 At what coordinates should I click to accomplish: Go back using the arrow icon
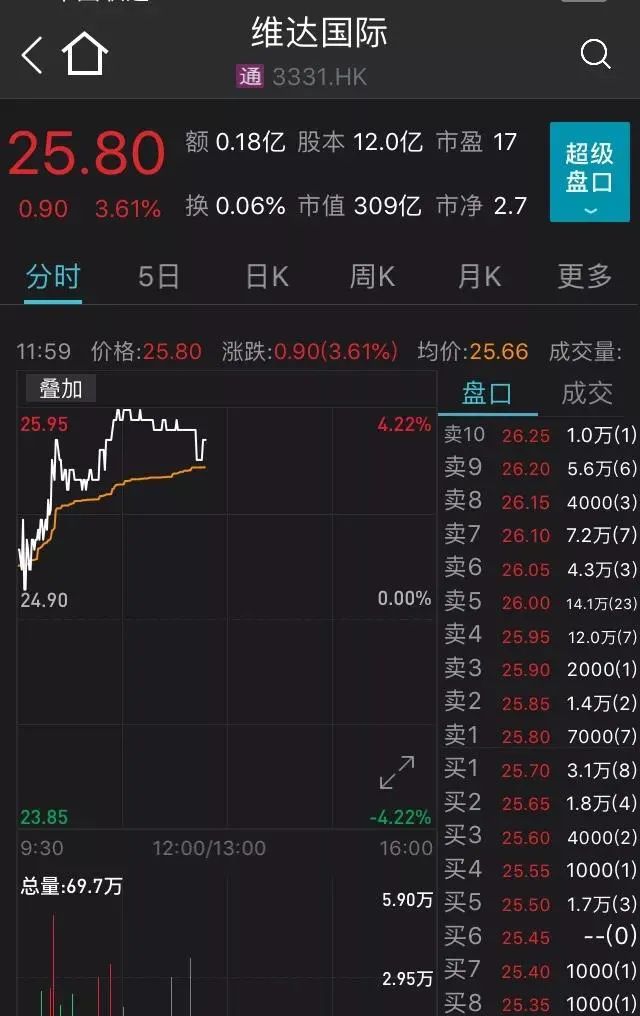coord(32,55)
